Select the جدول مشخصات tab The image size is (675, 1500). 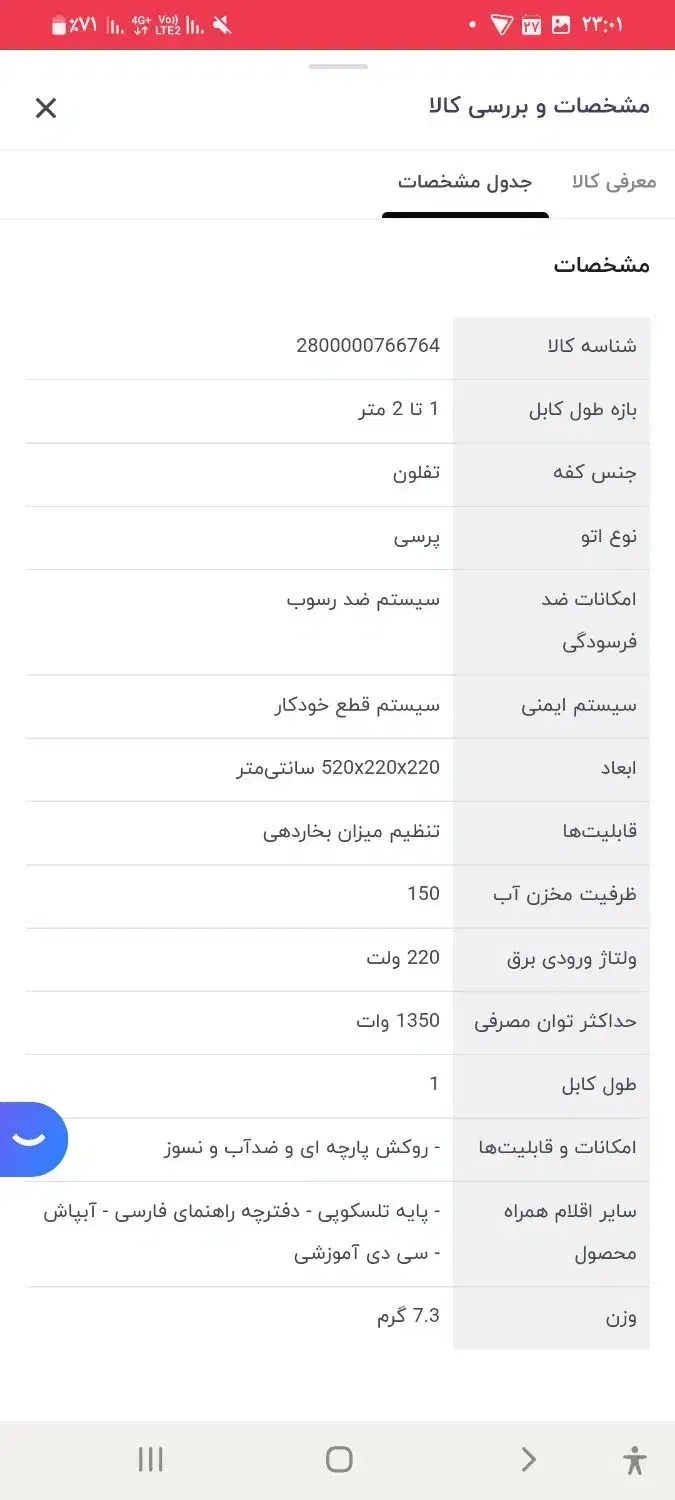click(x=465, y=182)
